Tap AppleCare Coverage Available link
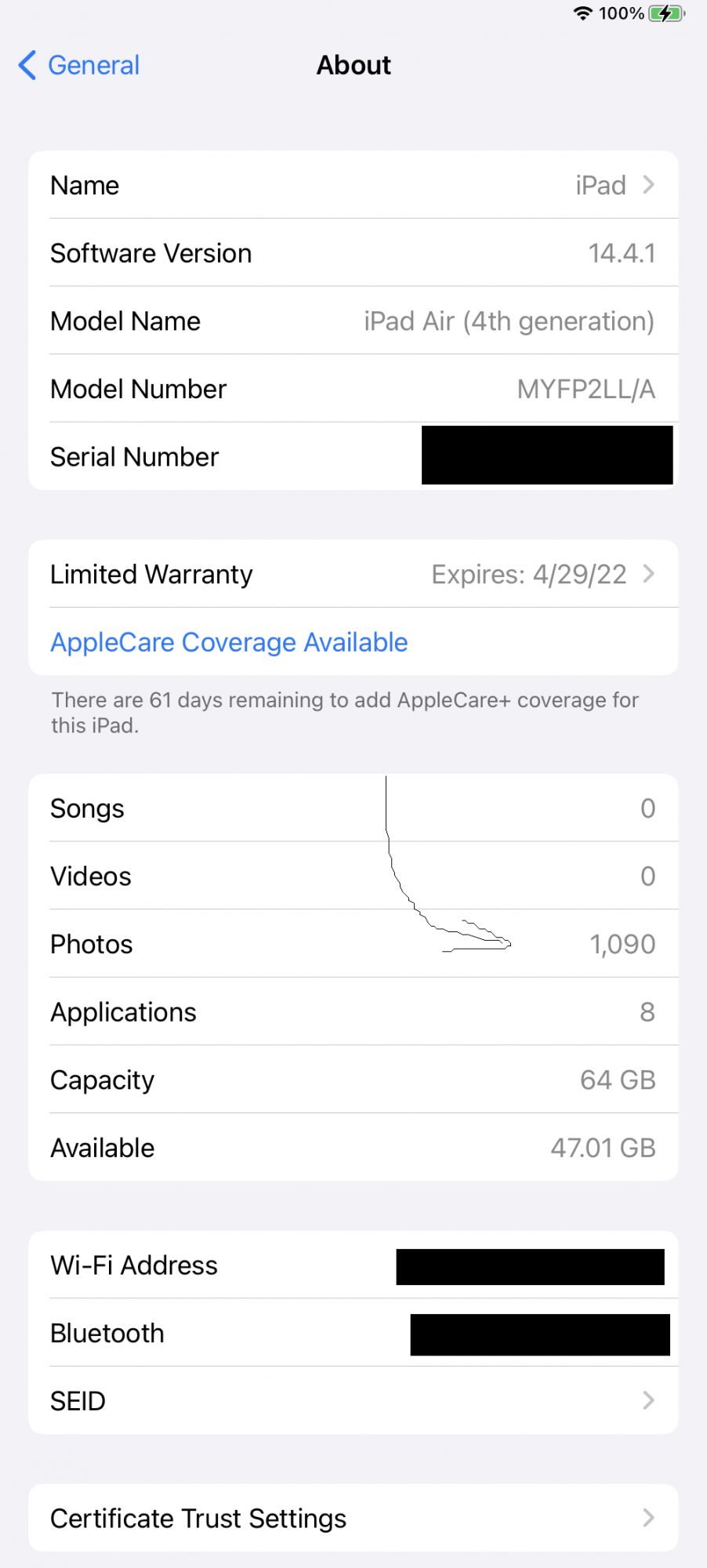 coord(229,642)
